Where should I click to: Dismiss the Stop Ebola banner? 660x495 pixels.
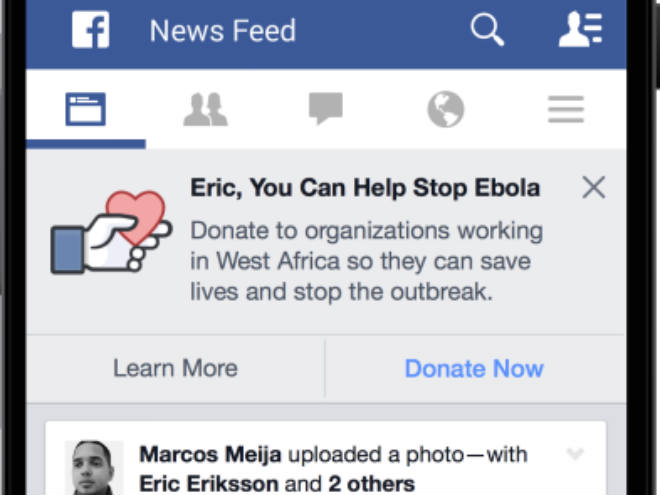[594, 187]
